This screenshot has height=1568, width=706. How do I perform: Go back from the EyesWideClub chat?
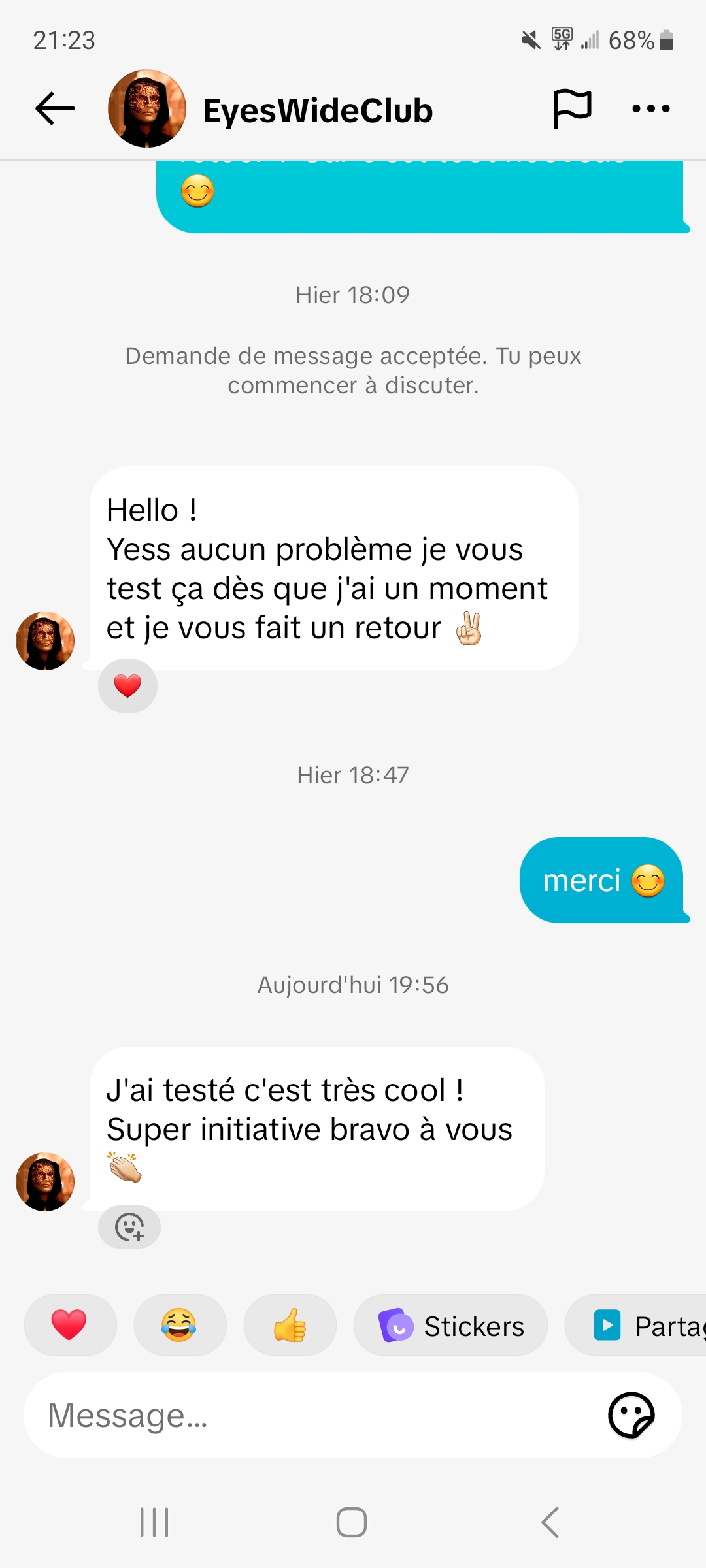[x=55, y=108]
